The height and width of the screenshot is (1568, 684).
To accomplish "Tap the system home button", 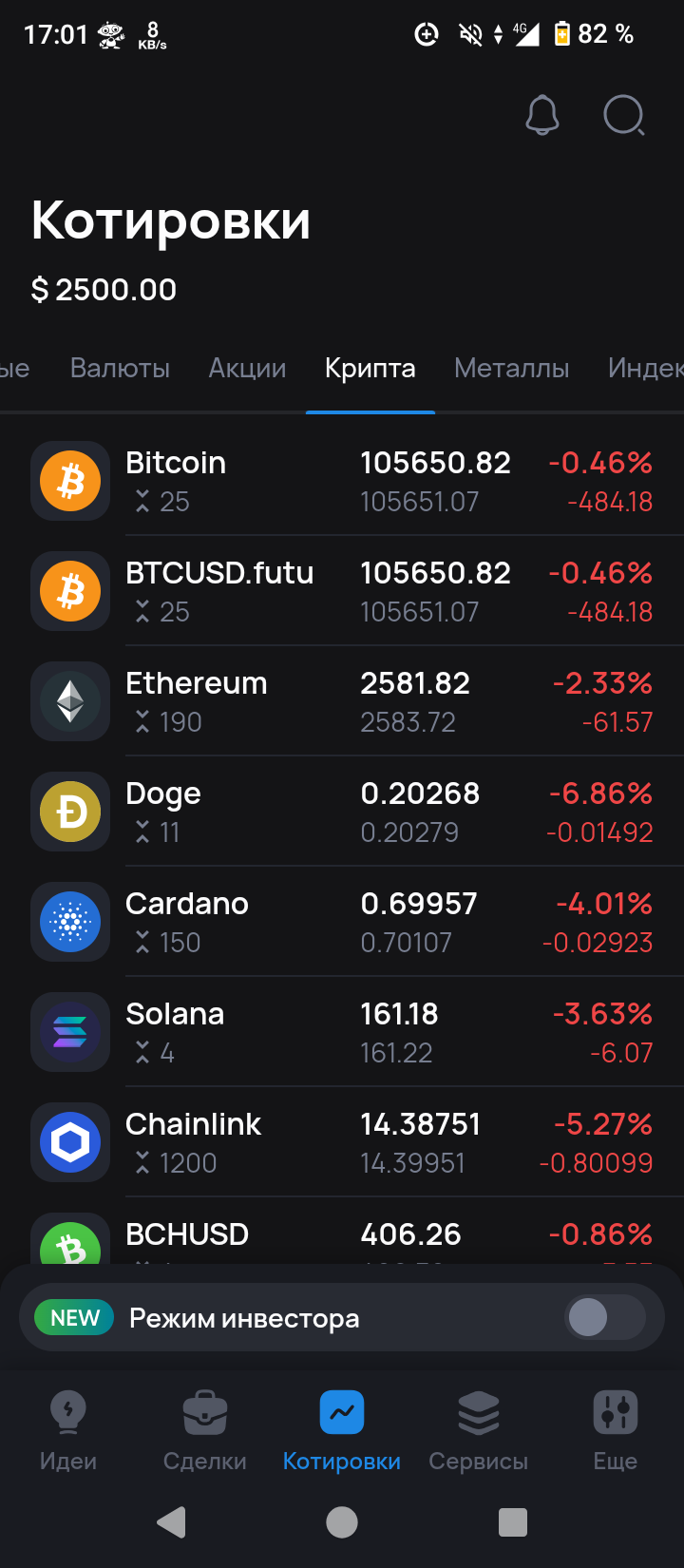I will pyautogui.click(x=342, y=1522).
